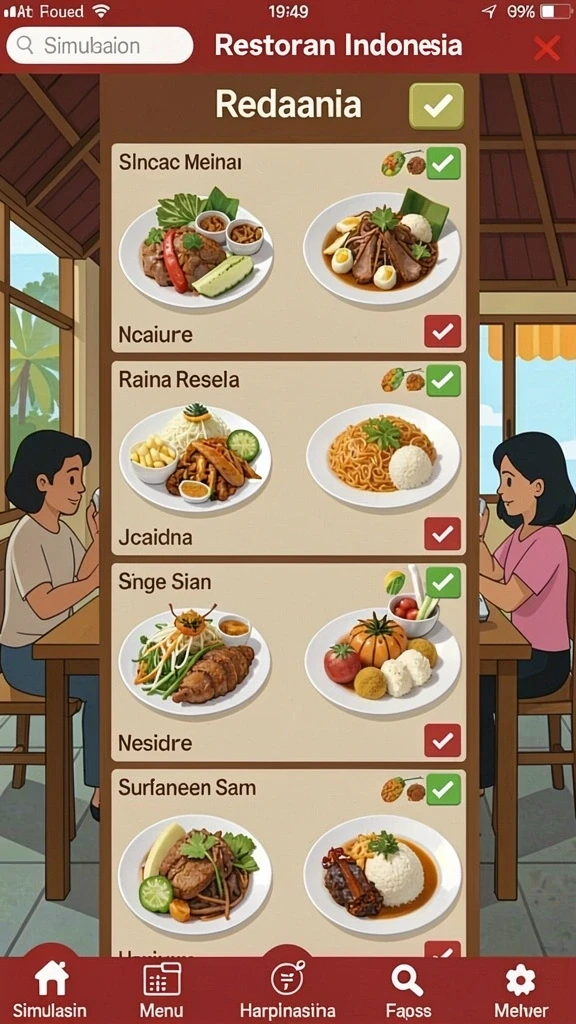Close the Restoran Indonesia screen
The image size is (576, 1024).
[547, 48]
